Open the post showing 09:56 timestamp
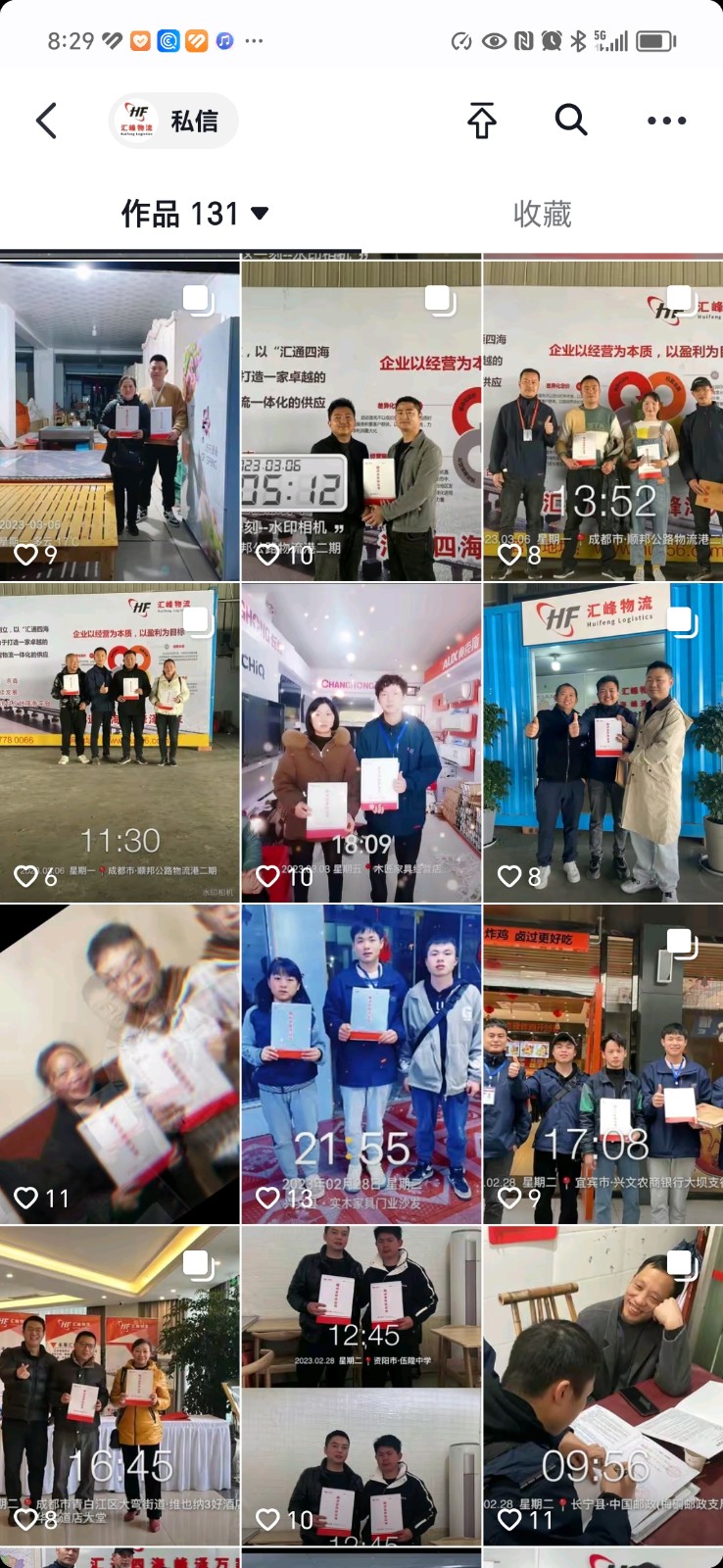This screenshot has width=723, height=1568. click(x=602, y=1384)
